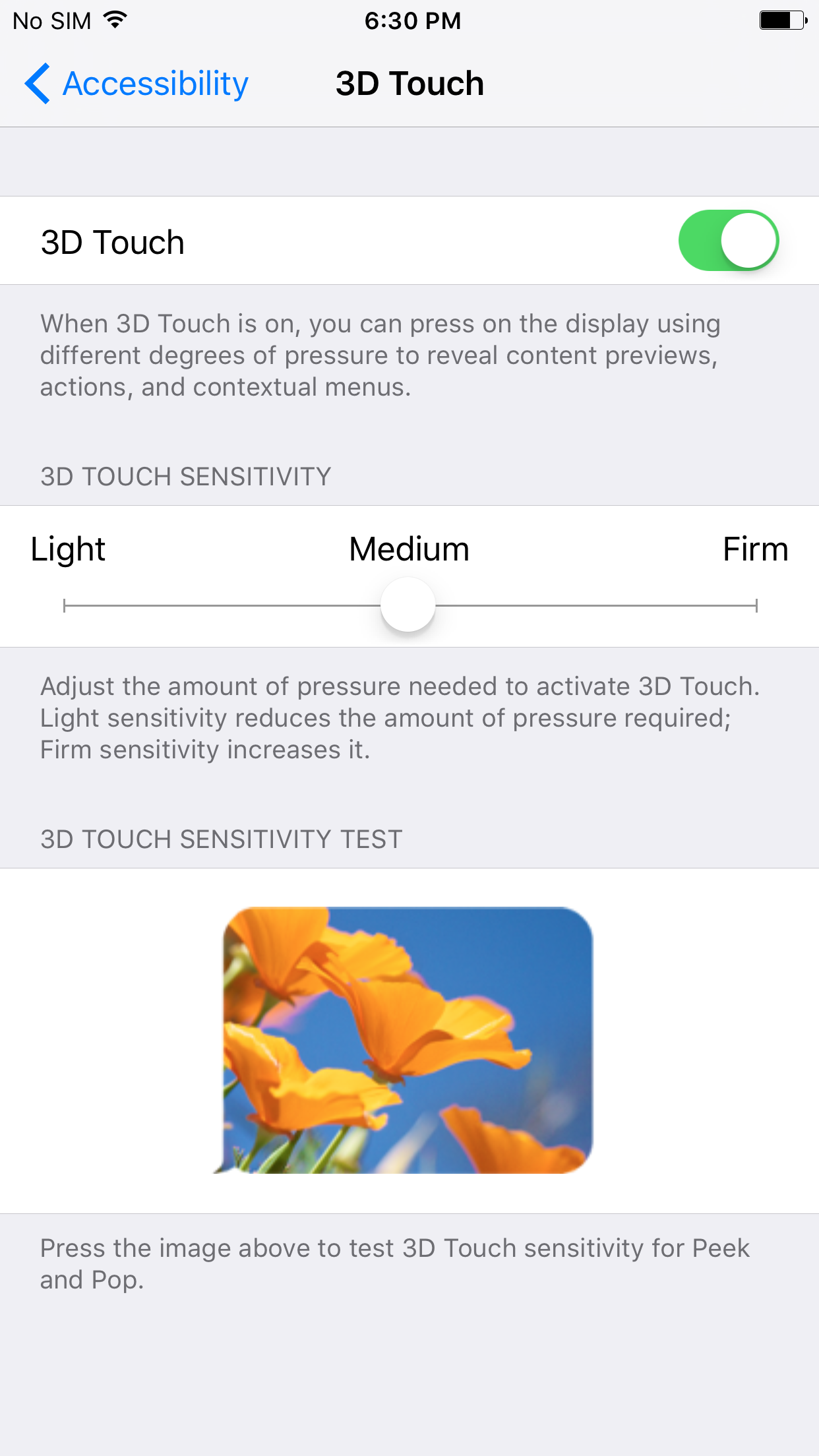Turn off the 3D Touch switch
This screenshot has height=1456, width=819.
point(729,241)
